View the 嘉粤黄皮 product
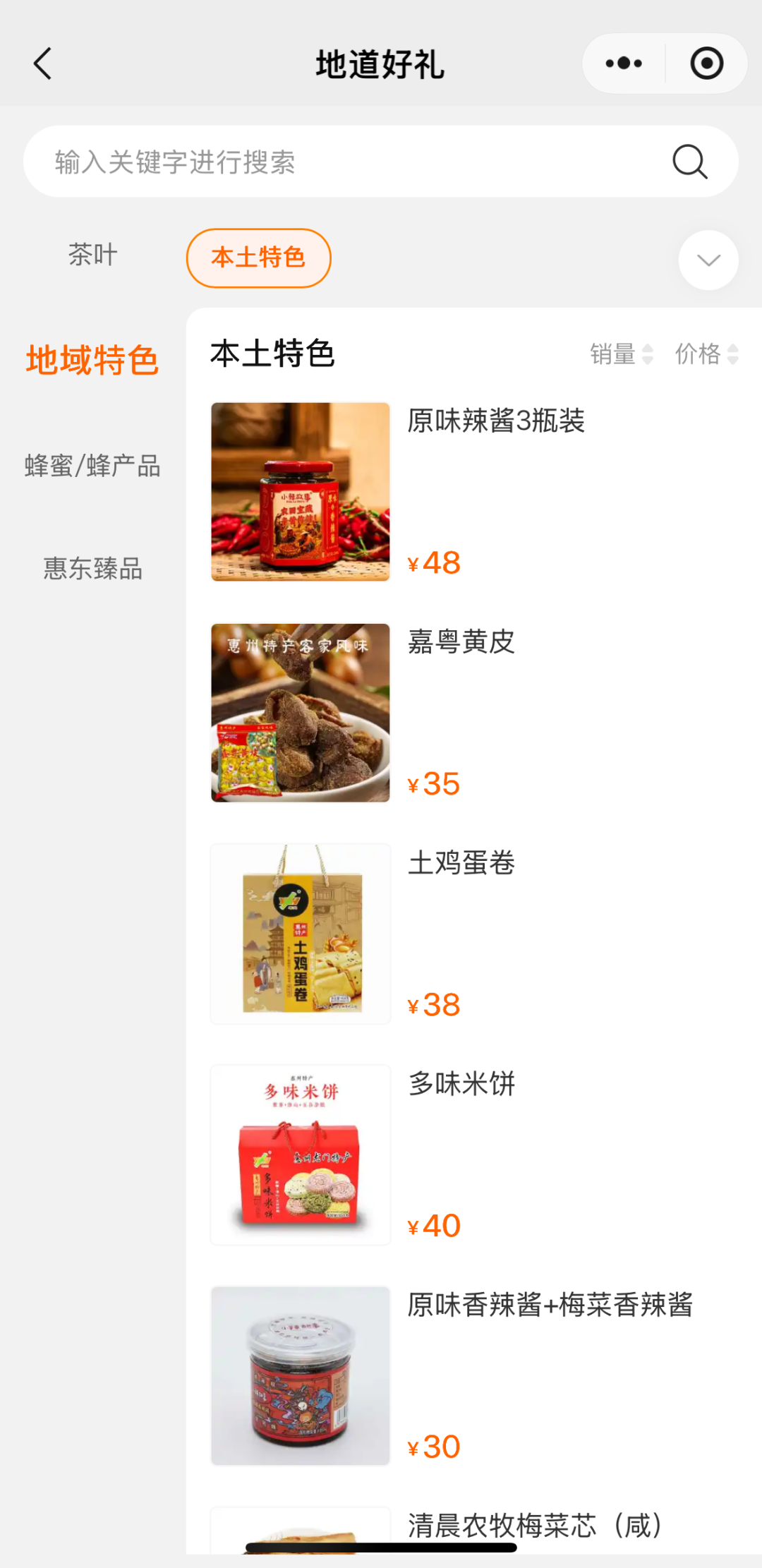Screen dimensions: 762x1568 click(x=461, y=642)
